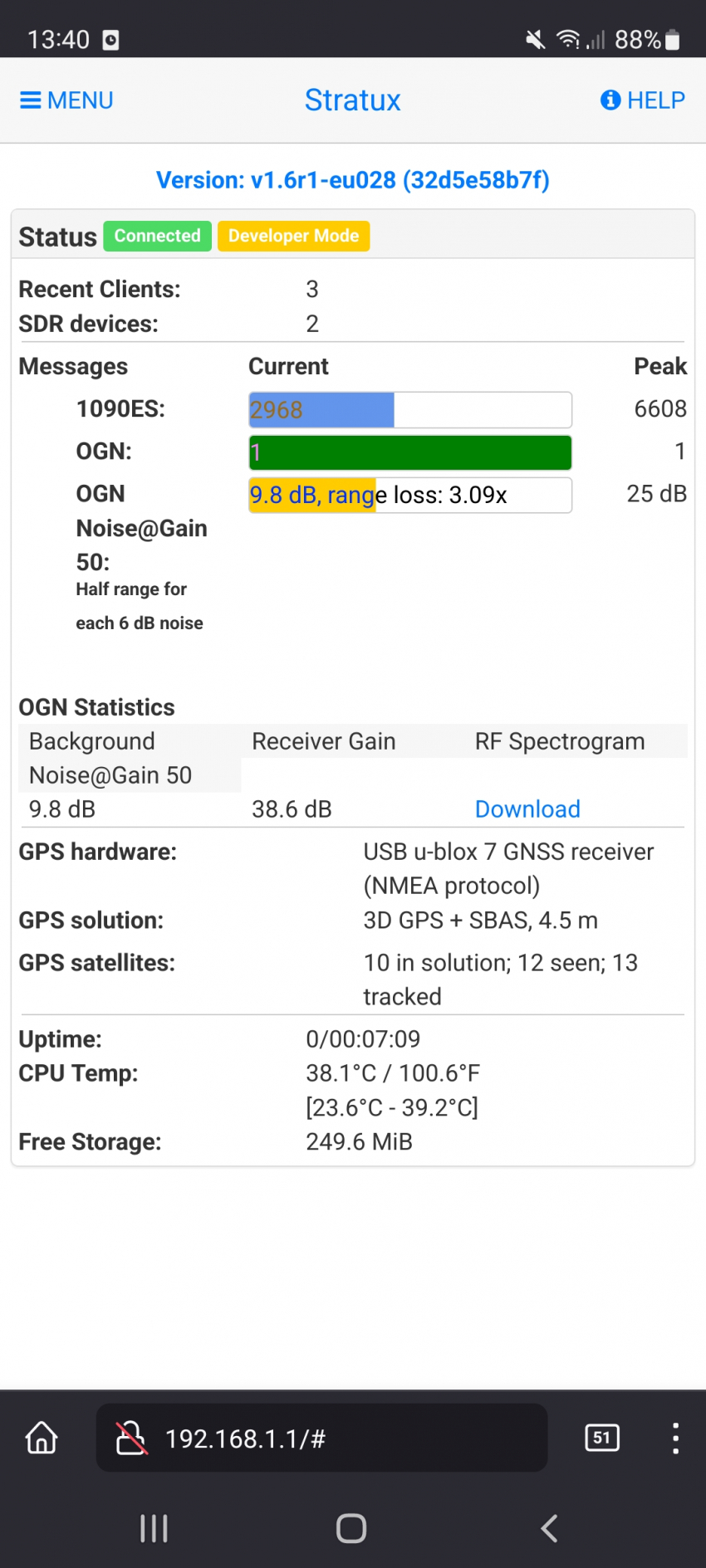Viewport: 706px width, 1568px height.
Task: Open the browser overflow menu
Action: click(675, 1439)
